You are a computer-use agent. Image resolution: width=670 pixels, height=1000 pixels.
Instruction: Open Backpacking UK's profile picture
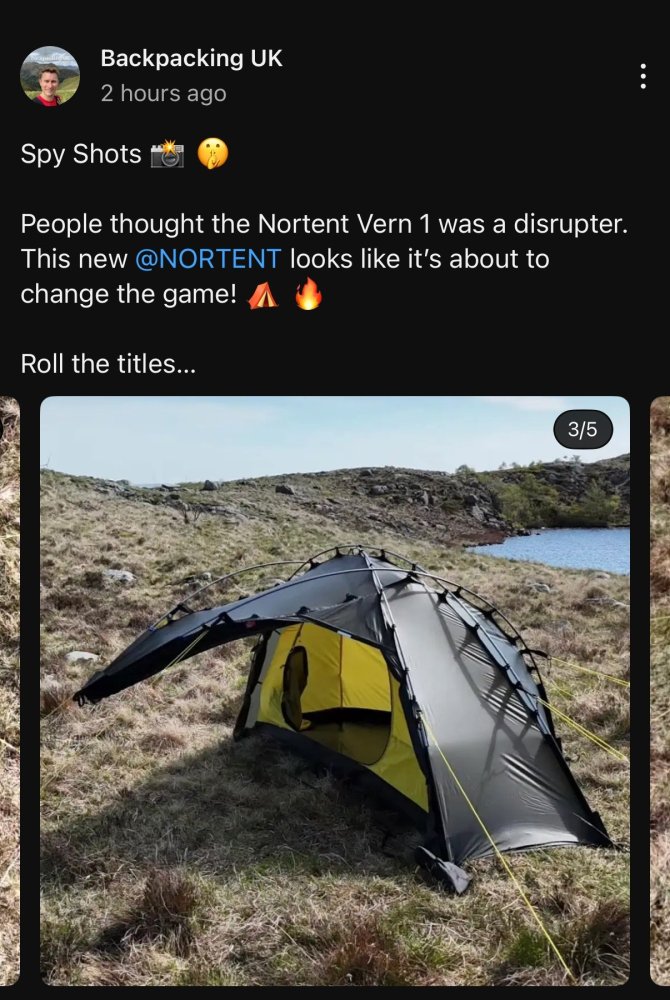click(x=50, y=76)
